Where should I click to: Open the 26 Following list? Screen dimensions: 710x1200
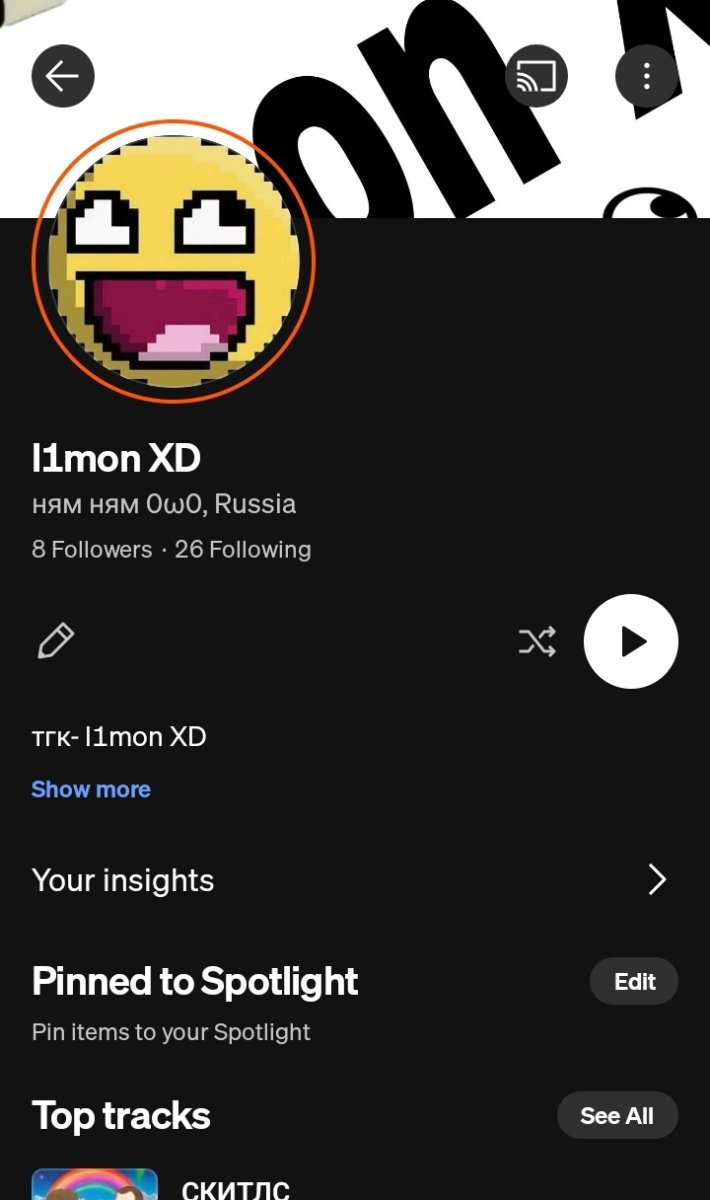point(243,549)
